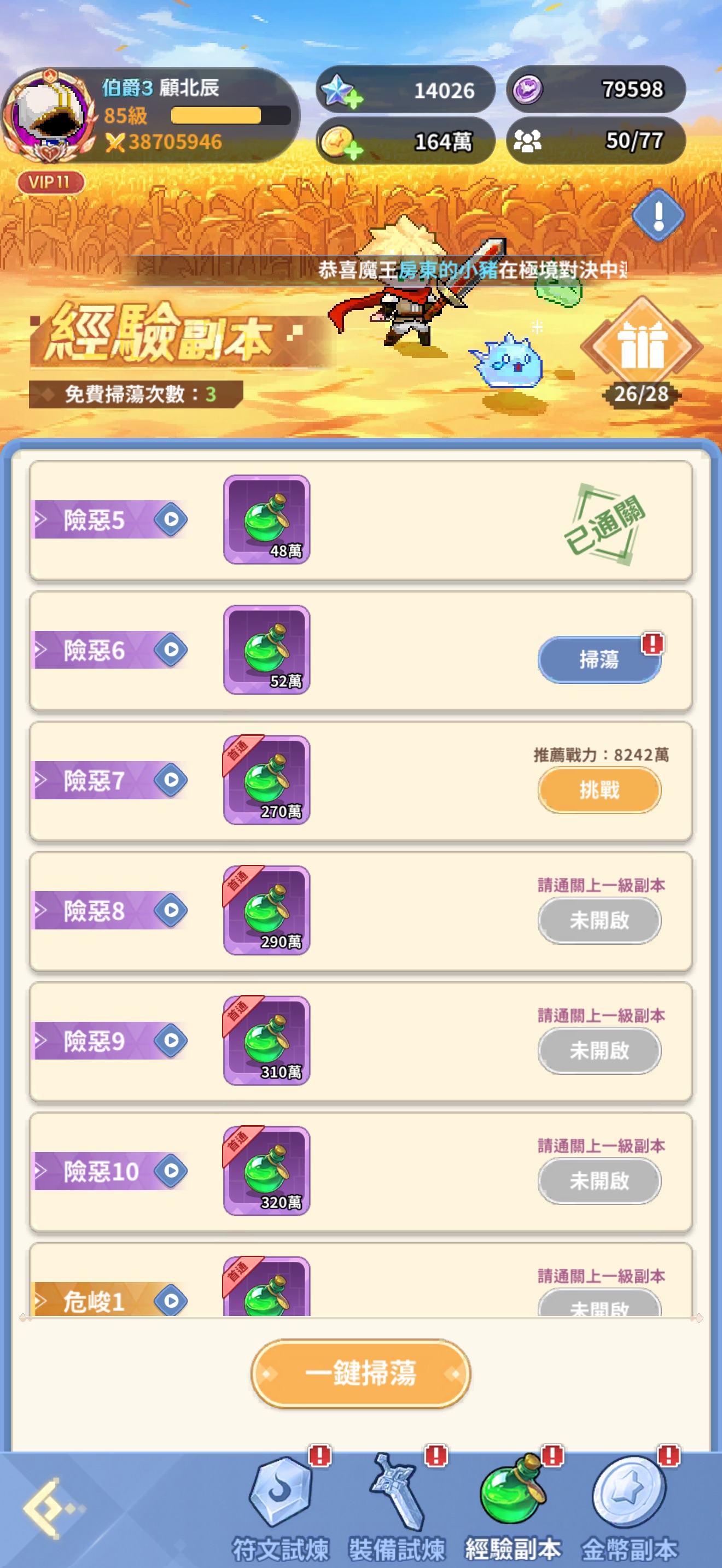View details of the 險惡5 stage
The height and width of the screenshot is (1568, 722).
[x=171, y=519]
